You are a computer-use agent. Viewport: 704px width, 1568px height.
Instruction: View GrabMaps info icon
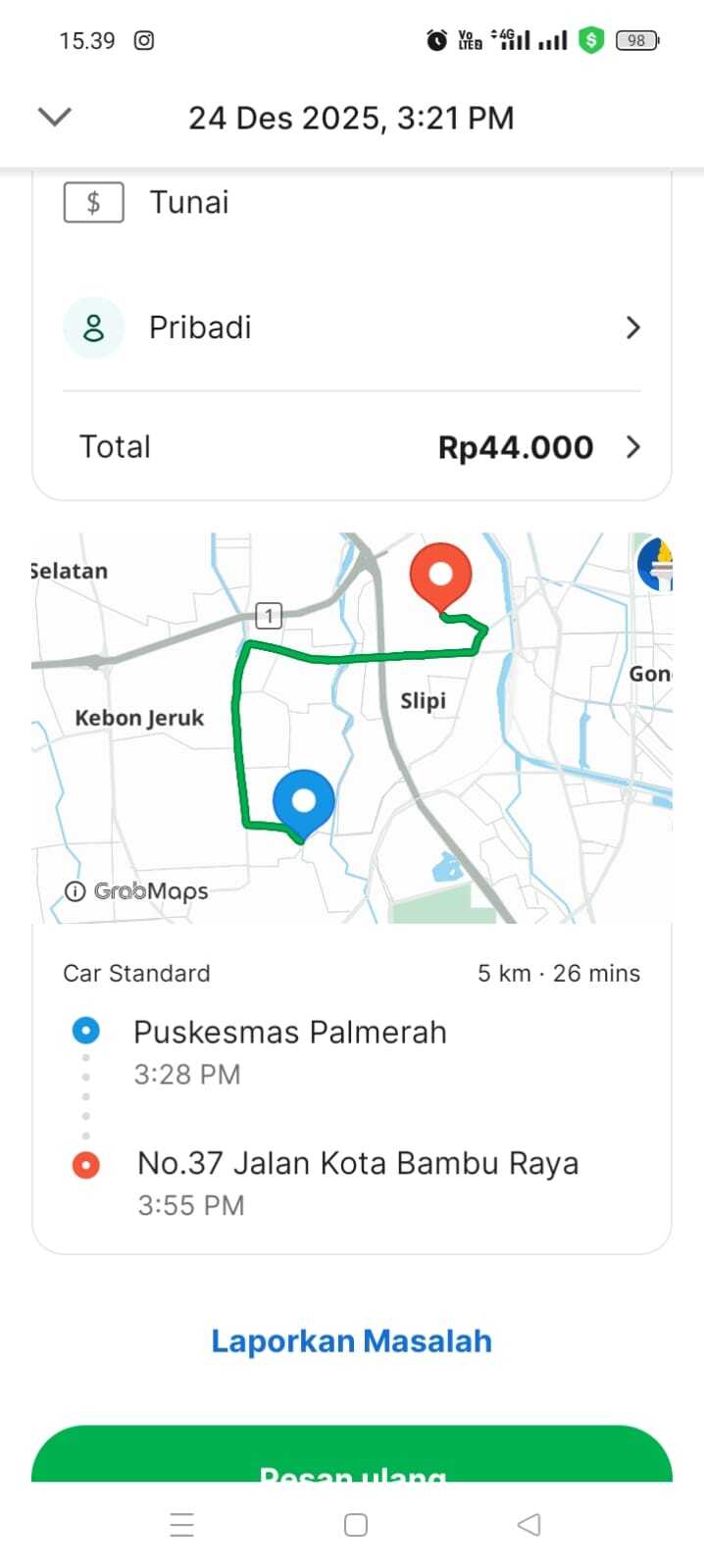point(75,891)
